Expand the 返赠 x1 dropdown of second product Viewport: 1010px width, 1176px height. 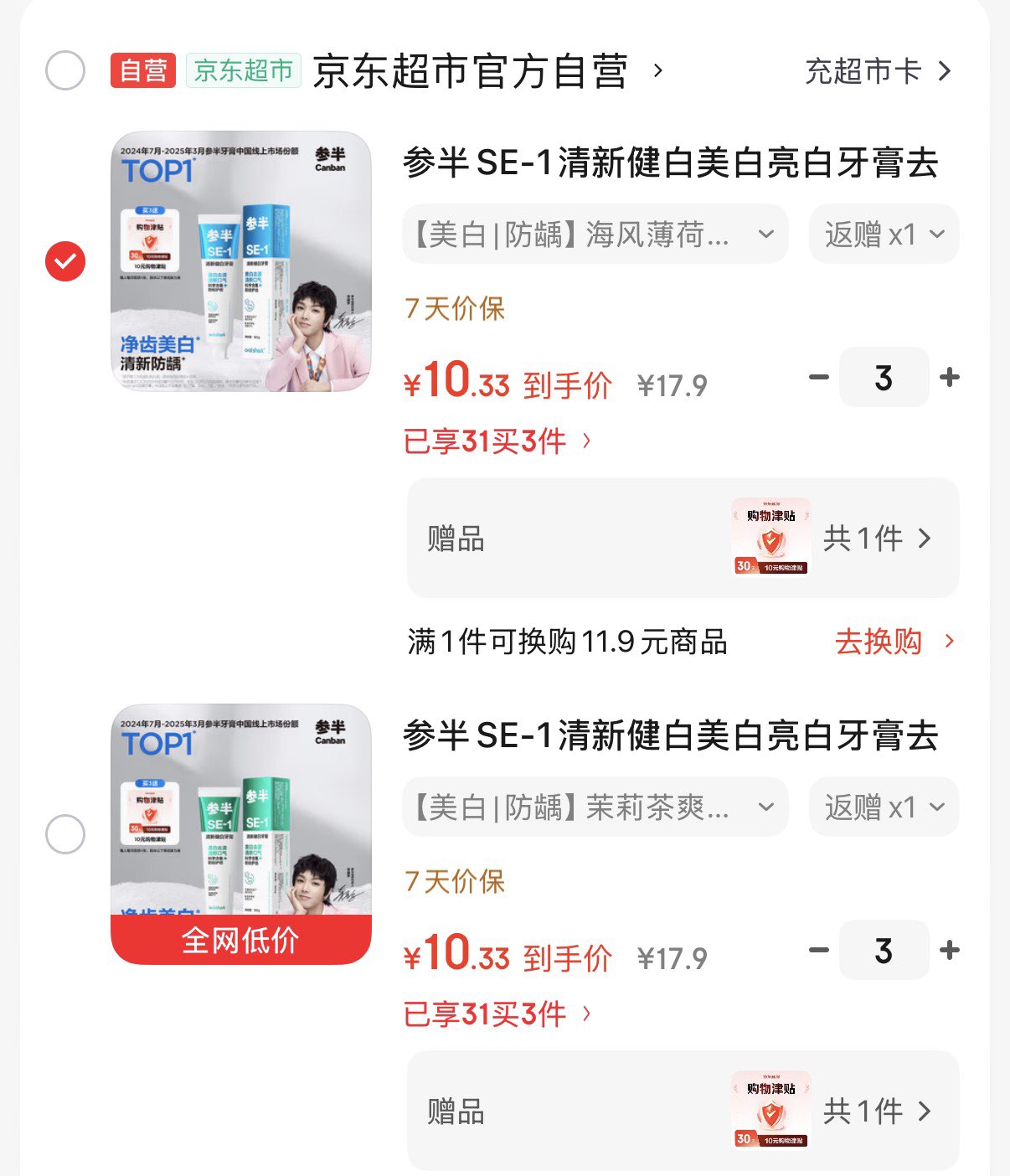(884, 807)
